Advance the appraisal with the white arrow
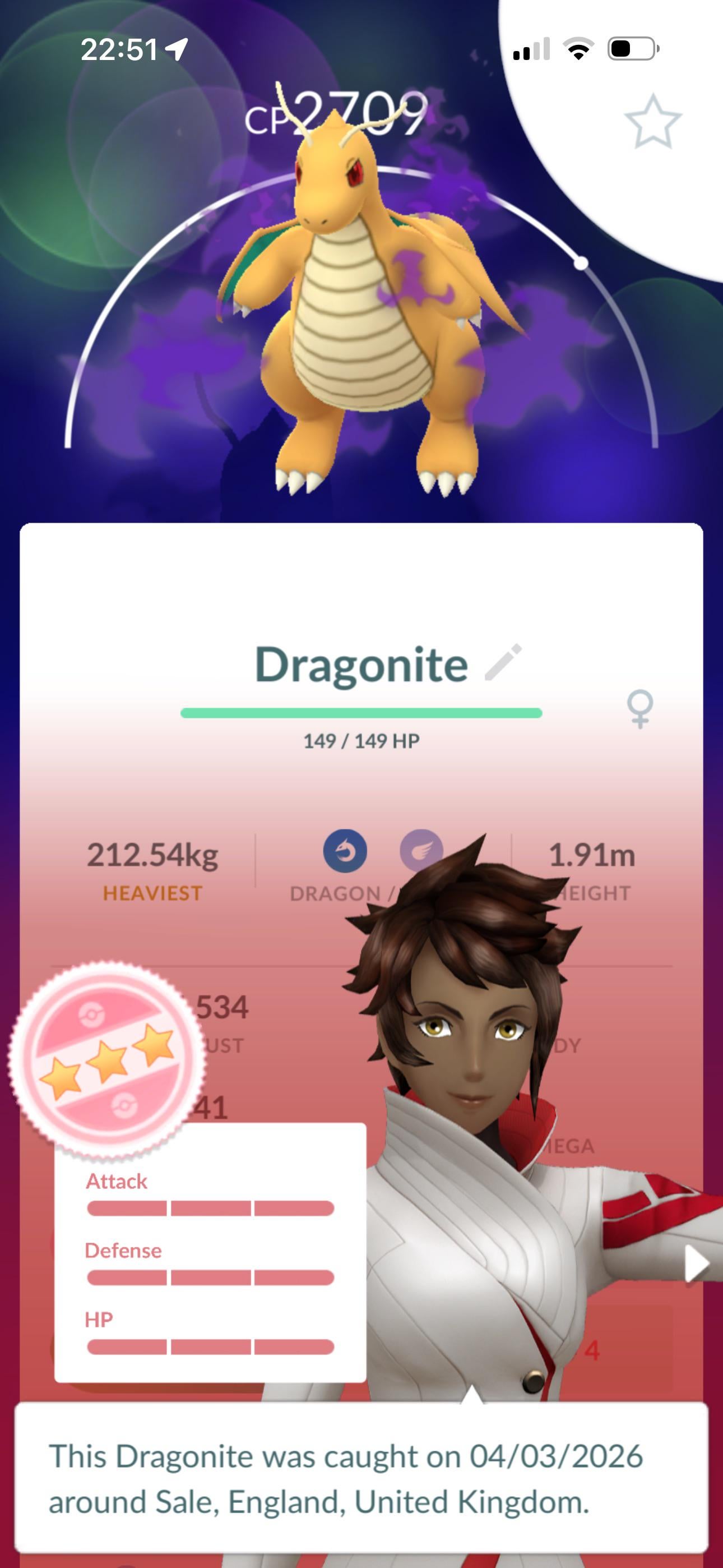 [x=696, y=1264]
